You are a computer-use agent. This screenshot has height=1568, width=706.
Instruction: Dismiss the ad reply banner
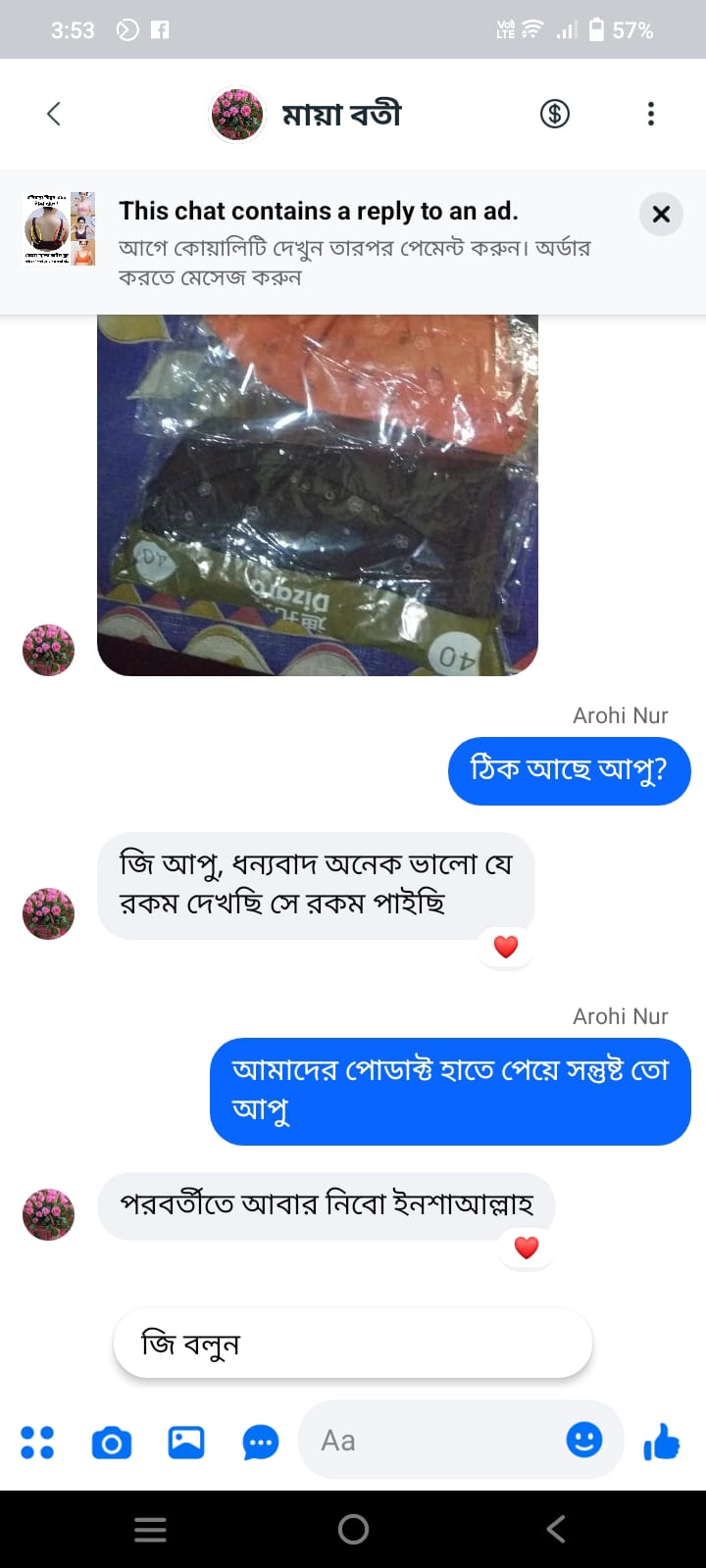pos(661,214)
